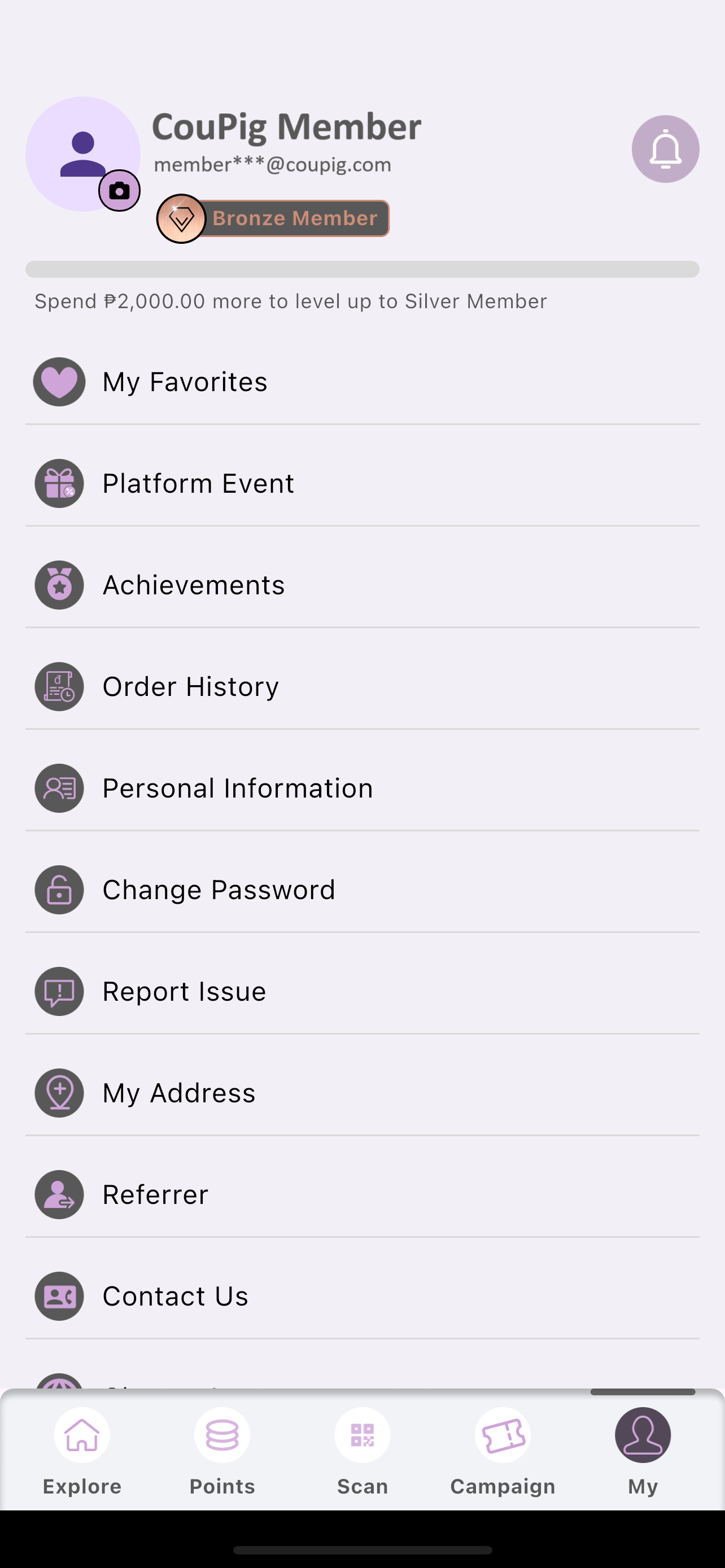The width and height of the screenshot is (725, 1568).
Task: Tap the receipt icon beside Order History
Action: click(x=59, y=686)
